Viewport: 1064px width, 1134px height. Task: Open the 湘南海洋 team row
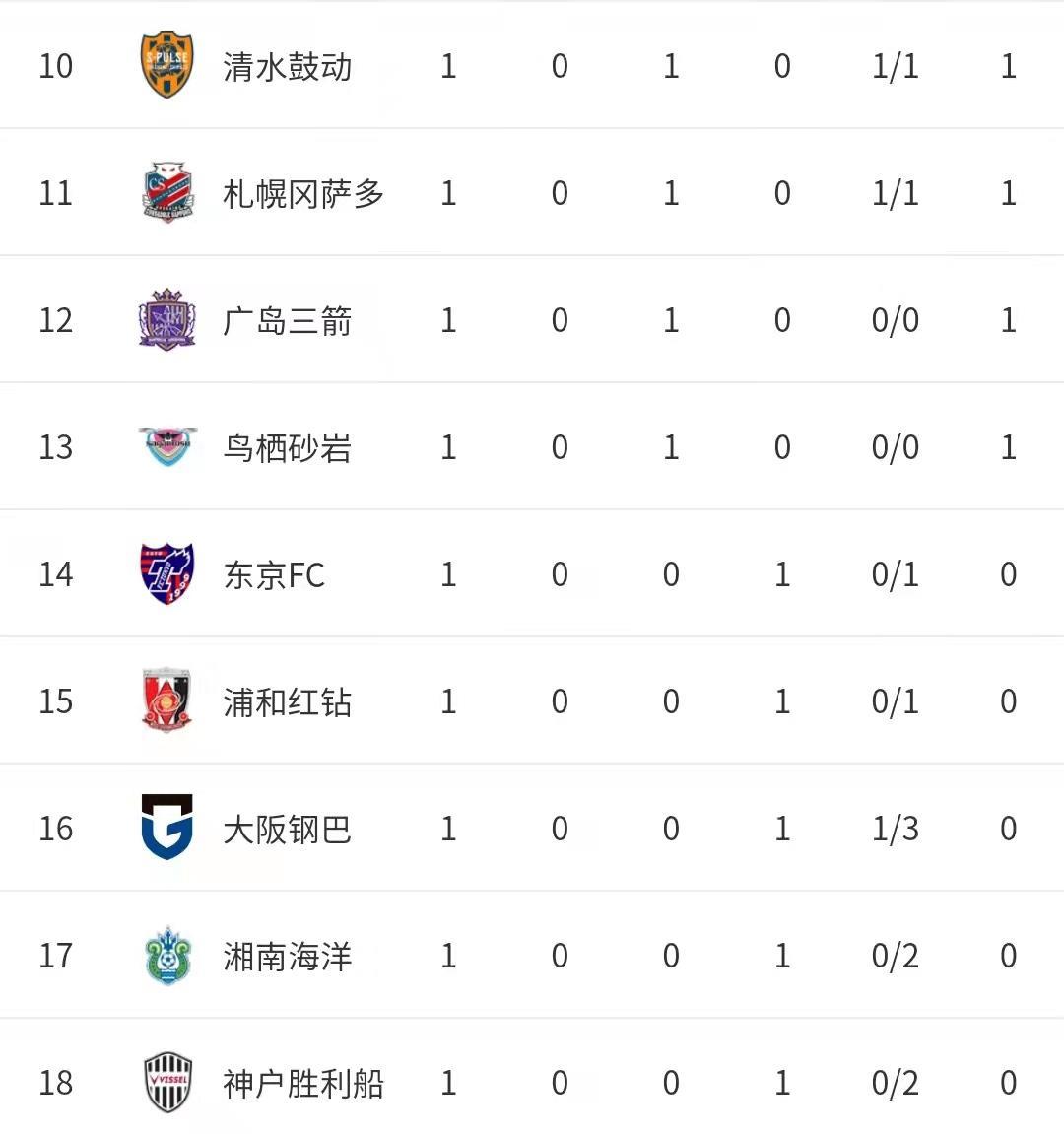pyautogui.click(x=287, y=957)
